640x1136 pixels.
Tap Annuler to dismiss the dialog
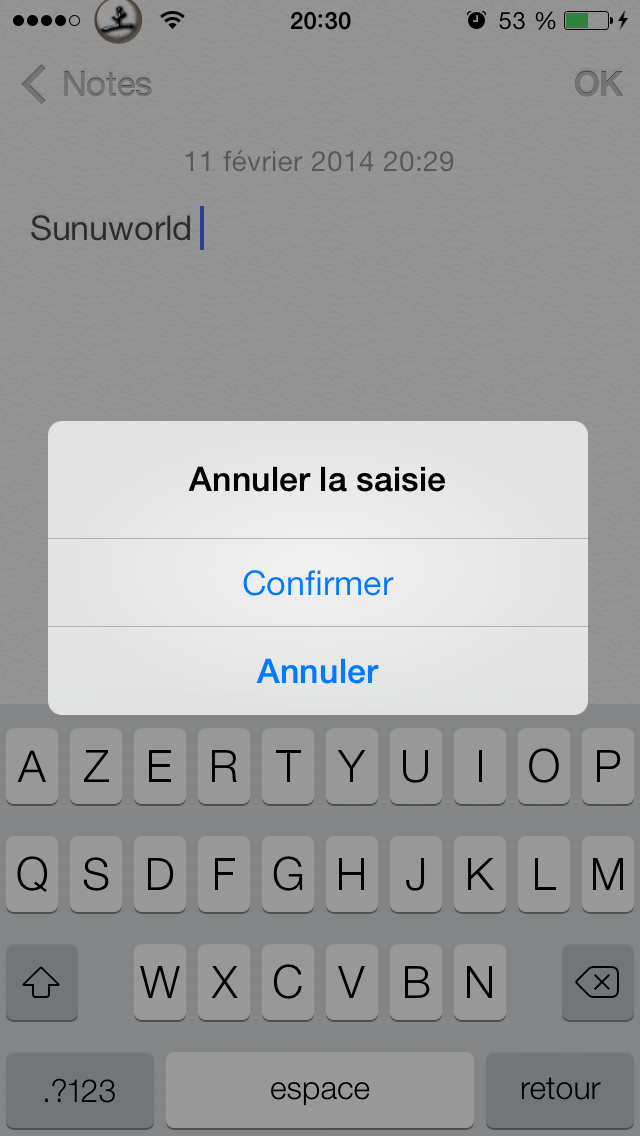(x=317, y=672)
